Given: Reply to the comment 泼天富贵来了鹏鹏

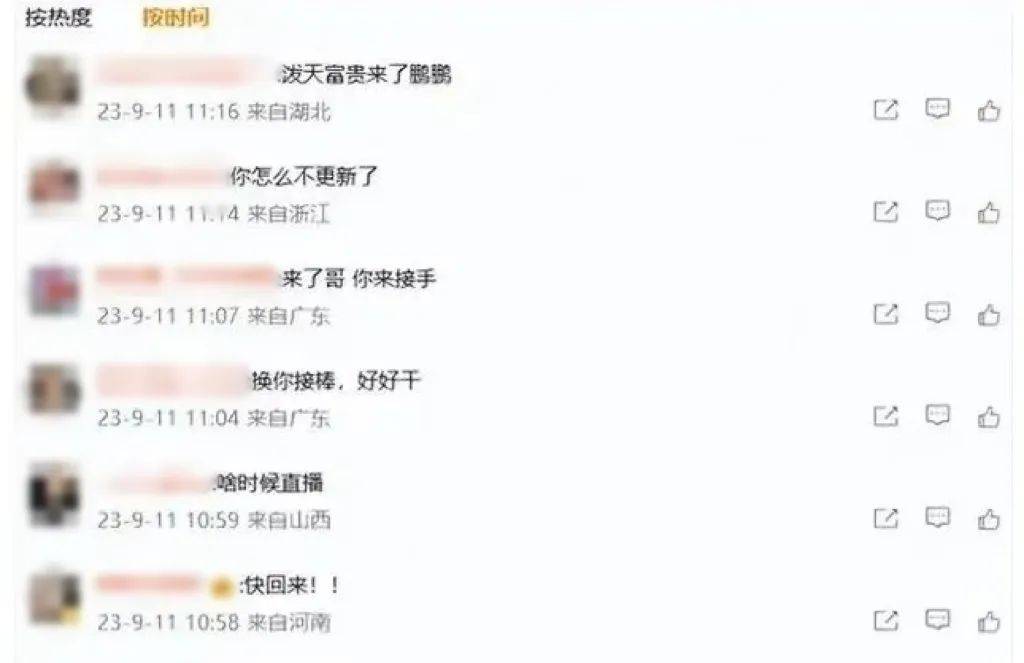Looking at the screenshot, I should (937, 109).
